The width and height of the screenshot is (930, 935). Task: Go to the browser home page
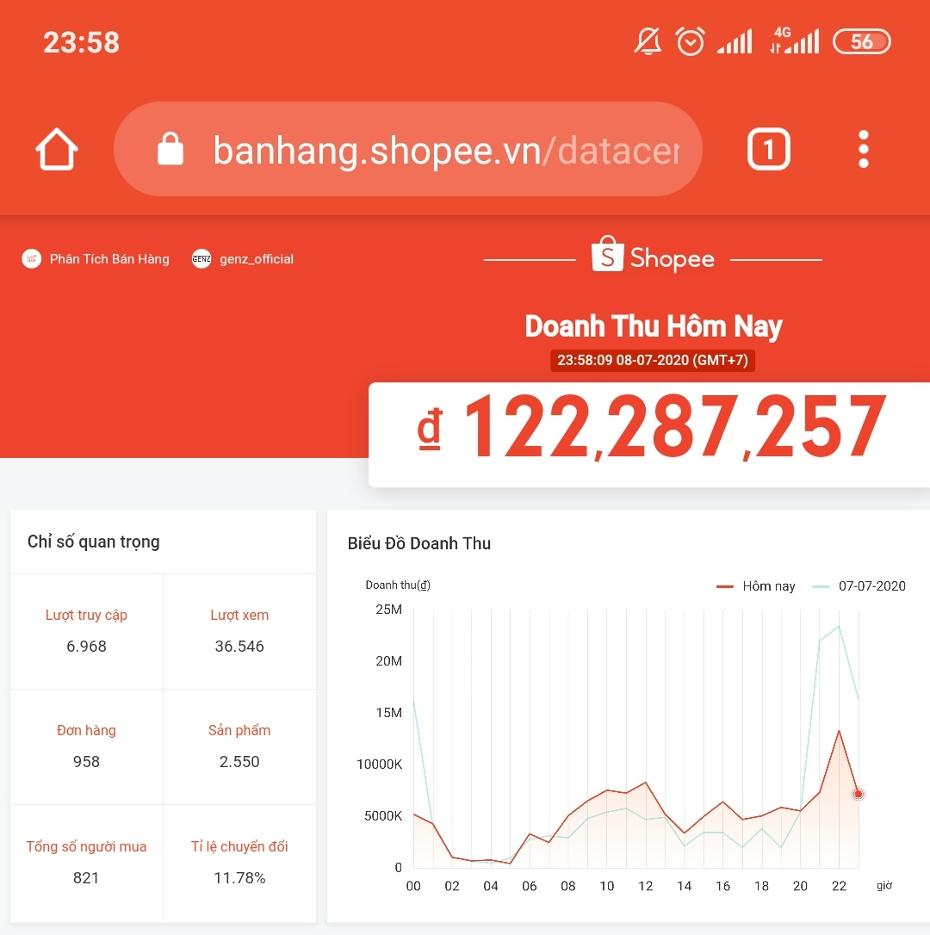(x=57, y=150)
